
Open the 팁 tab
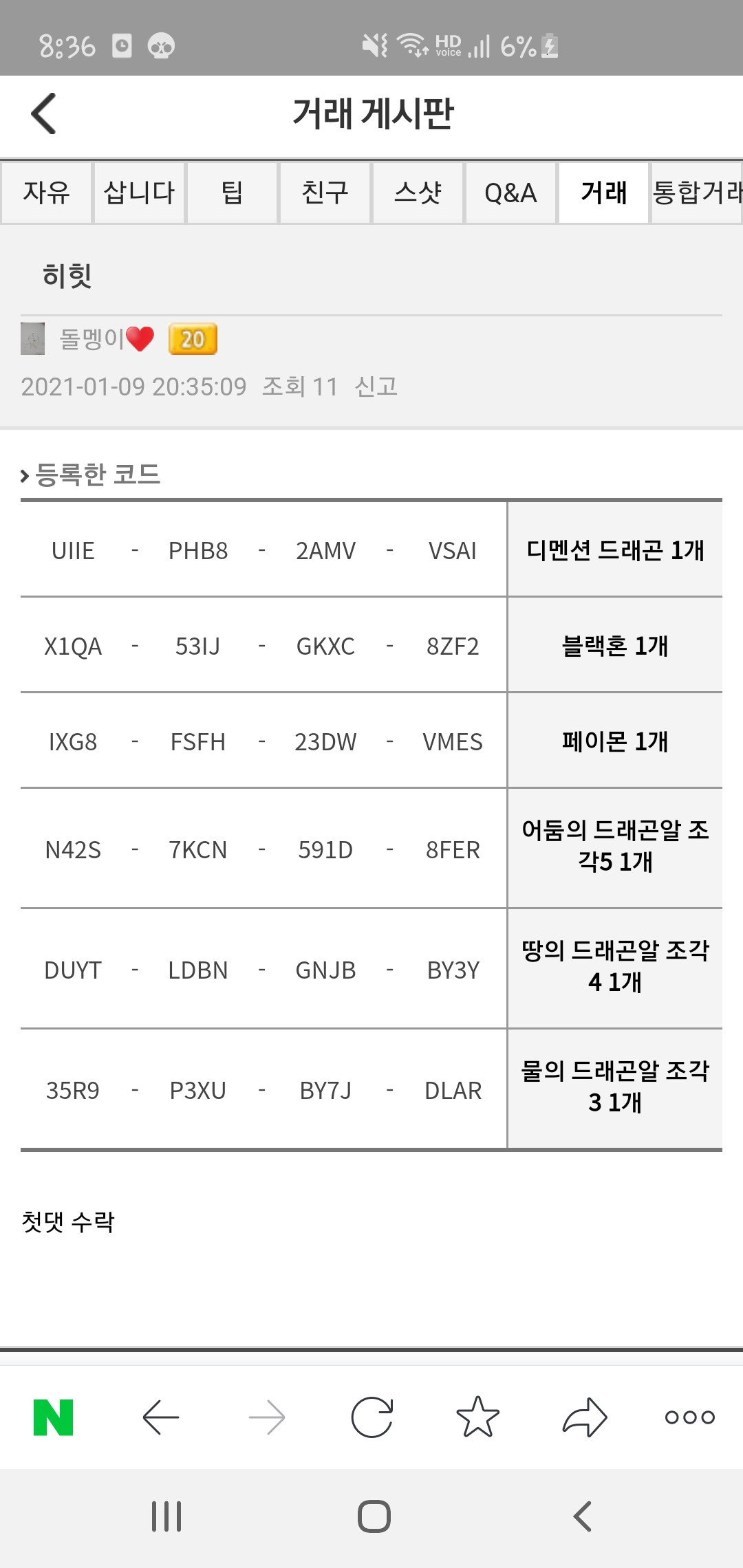click(232, 193)
